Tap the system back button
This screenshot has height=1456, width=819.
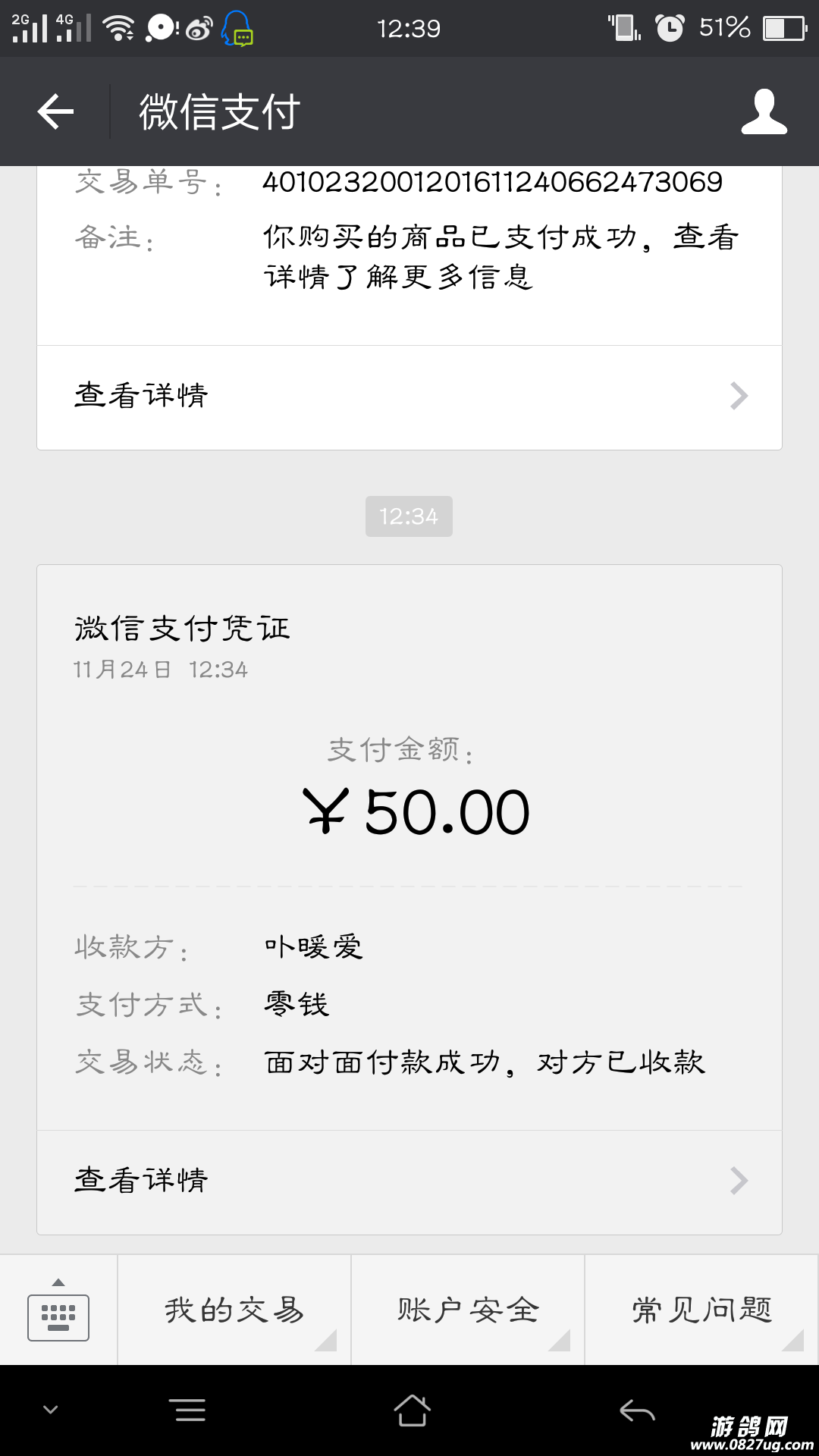pyautogui.click(x=637, y=1410)
